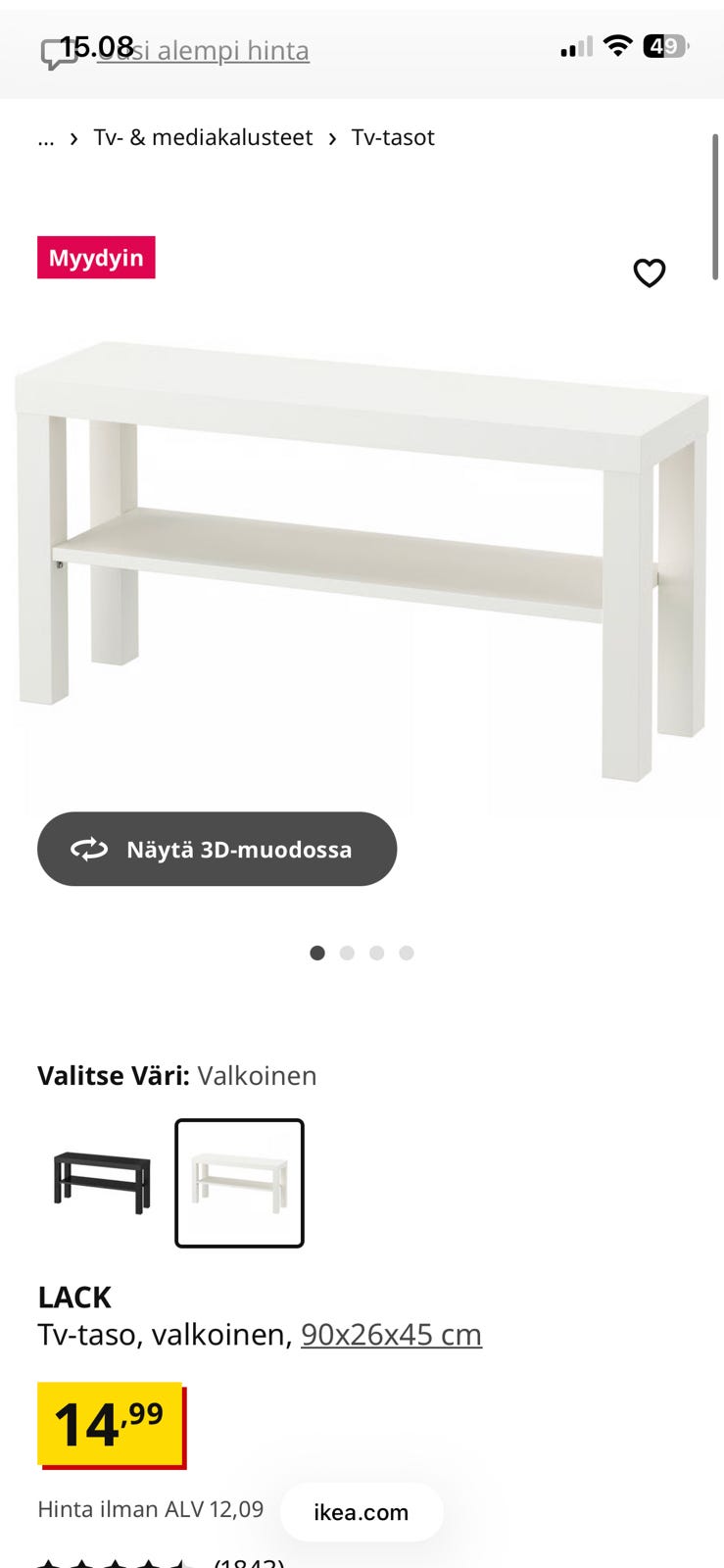The width and height of the screenshot is (724, 1568).
Task: Expand the breadcrumb ellipsis
Action: [46, 138]
